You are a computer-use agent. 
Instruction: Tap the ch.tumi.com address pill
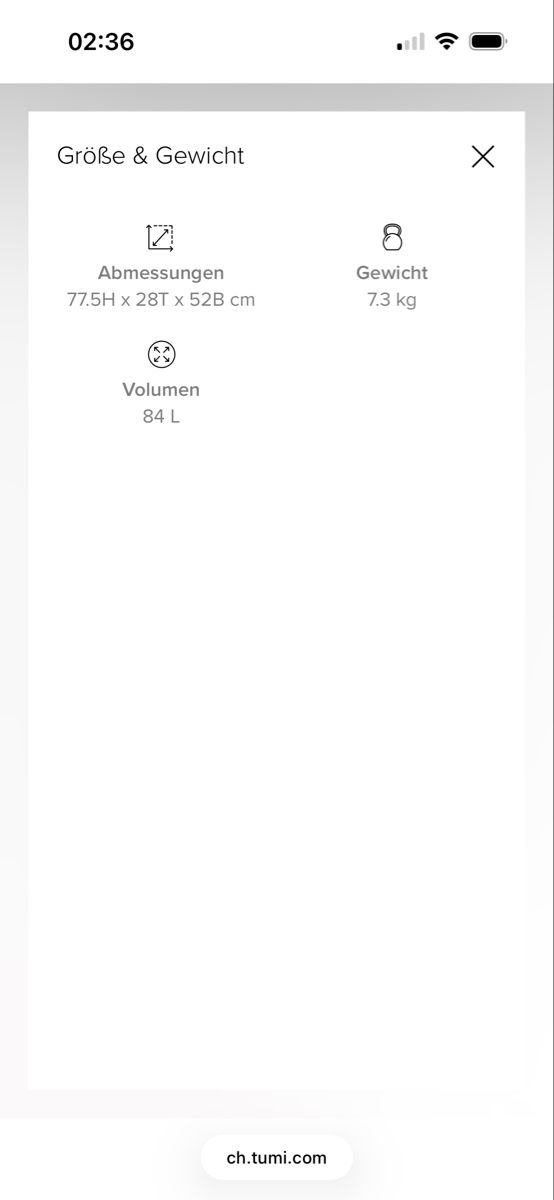(x=277, y=1158)
